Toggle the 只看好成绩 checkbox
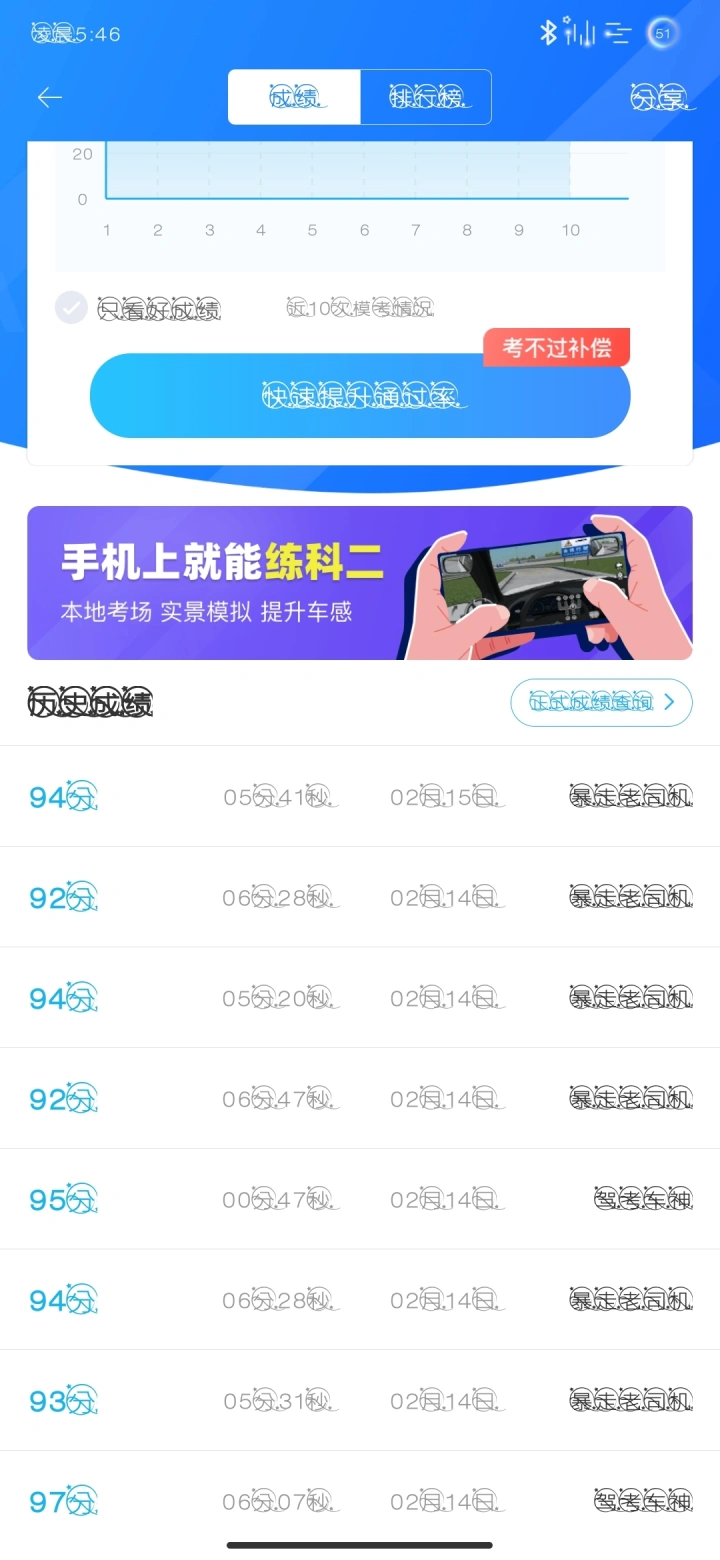The width and height of the screenshot is (720, 1560). [71, 308]
